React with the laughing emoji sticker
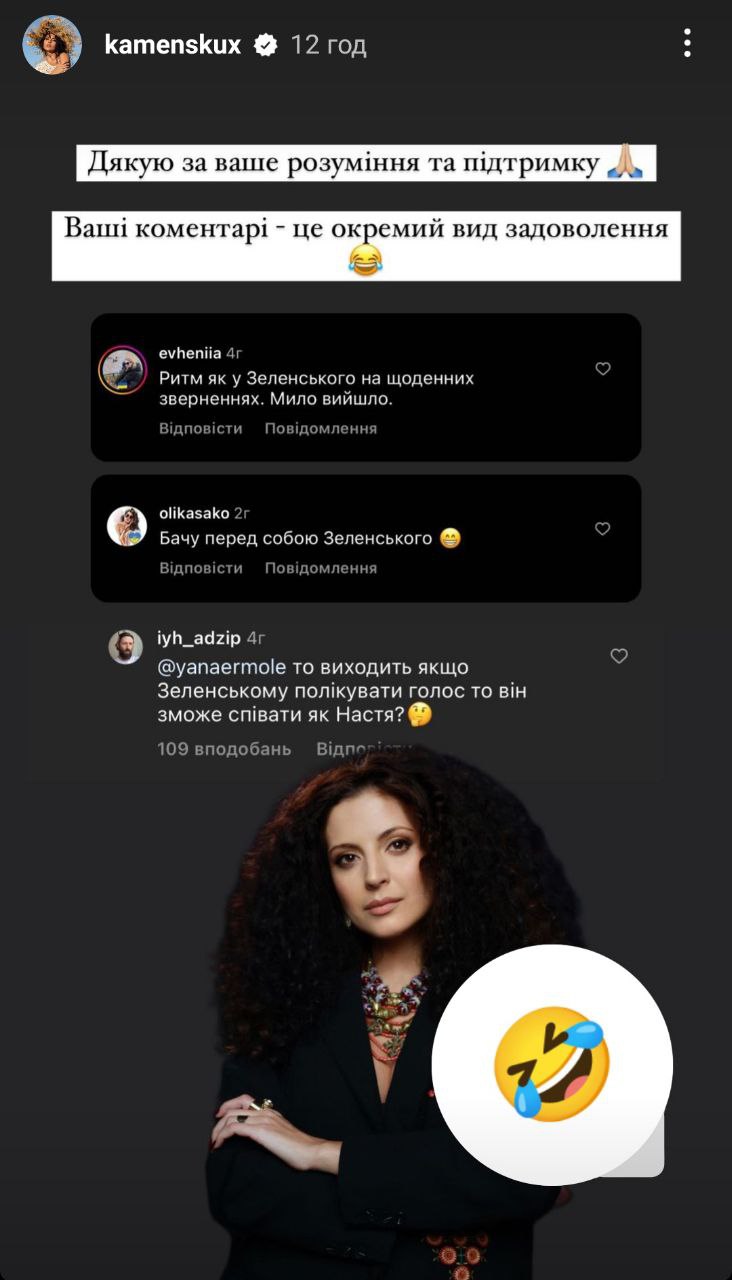Image resolution: width=732 pixels, height=1280 pixels. point(552,1064)
